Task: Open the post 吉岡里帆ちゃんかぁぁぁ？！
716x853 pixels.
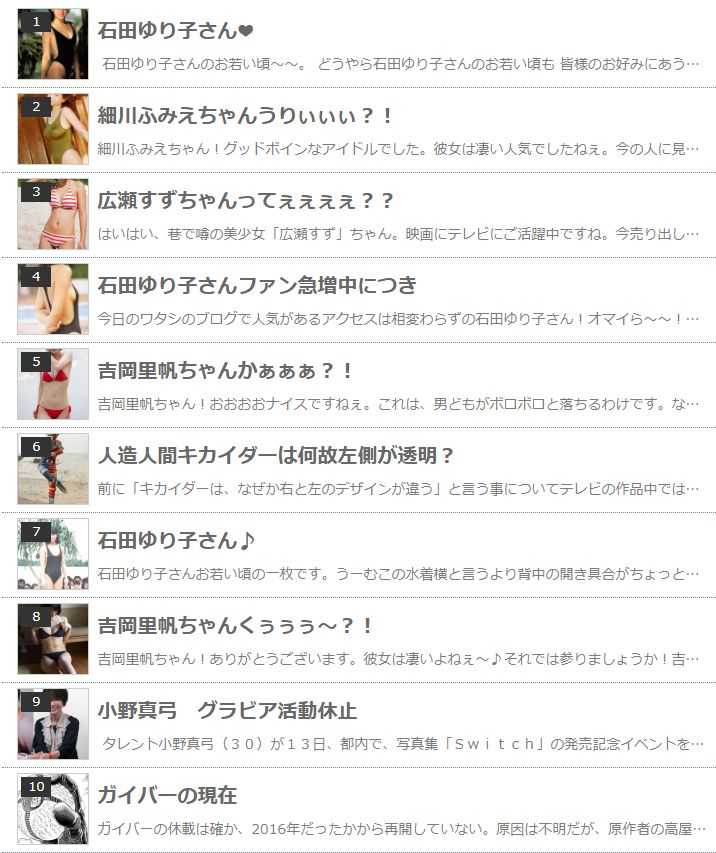Action: tap(226, 370)
